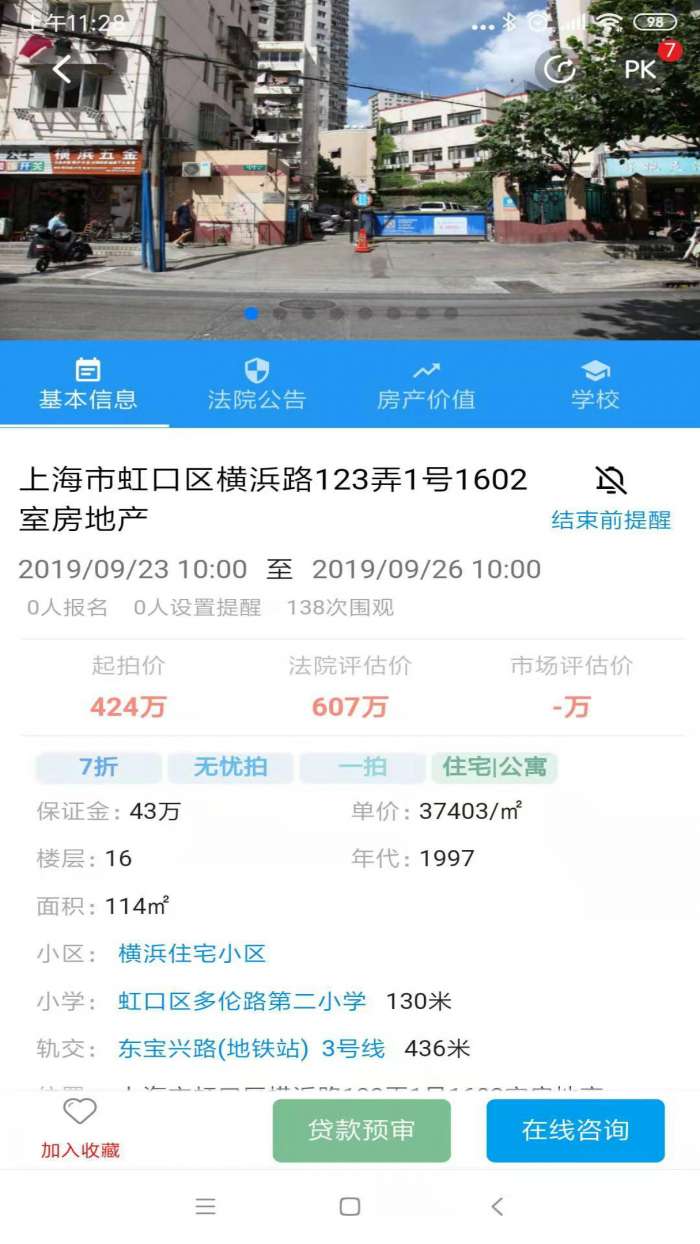700x1244 pixels.
Task: Switch to the 法院公告 tab
Action: (257, 385)
